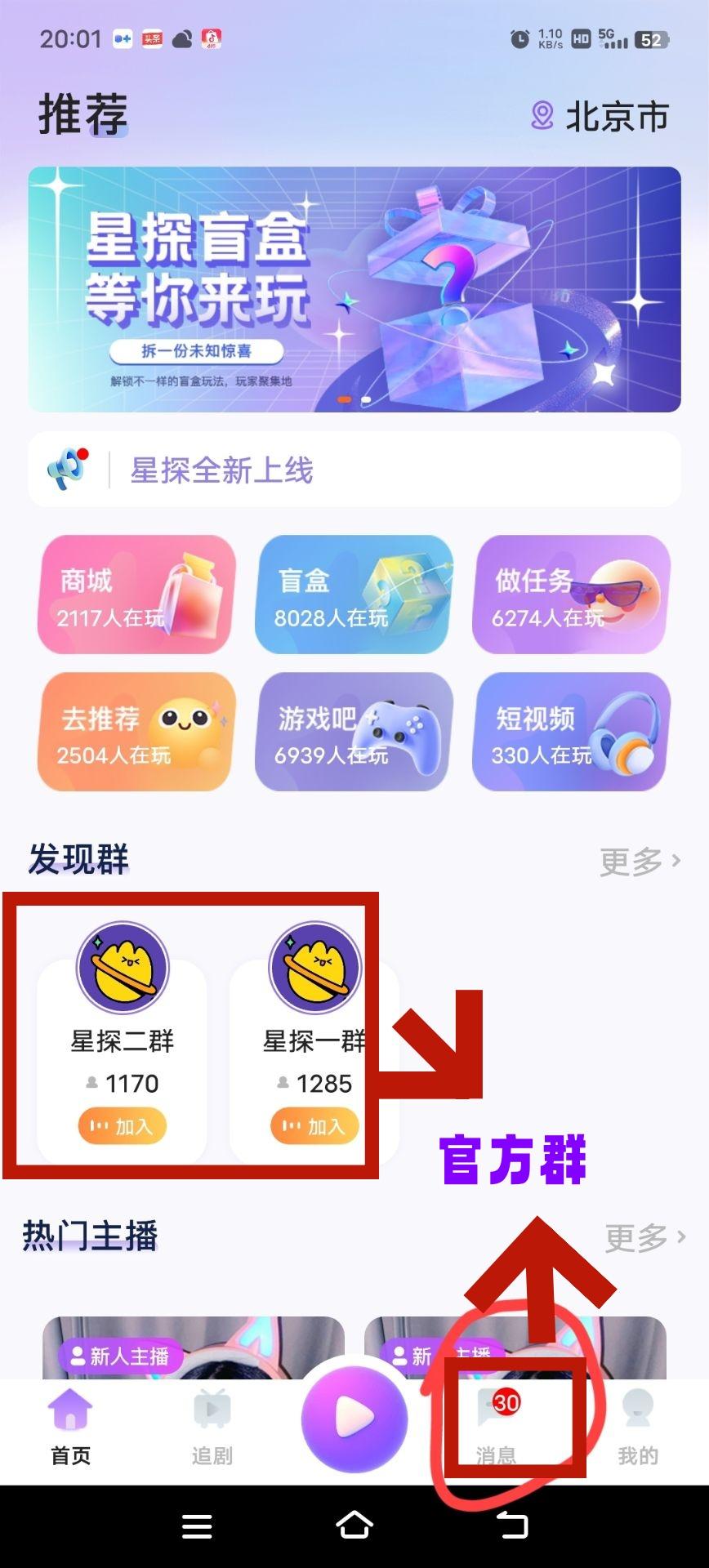Screen dimensions: 709x1568
Task: Open the 星探盲盒 banner
Action: (x=354, y=289)
